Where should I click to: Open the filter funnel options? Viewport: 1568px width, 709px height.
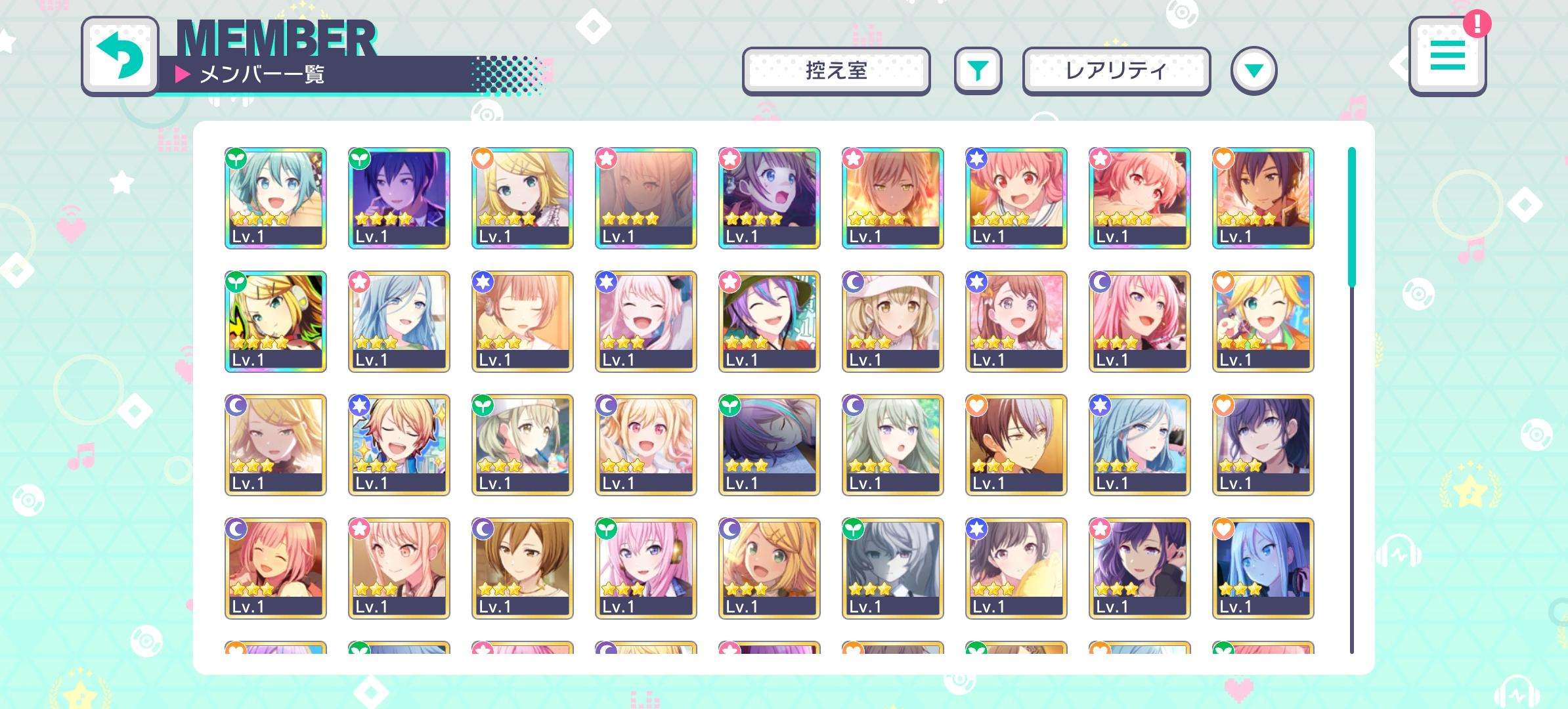[978, 71]
